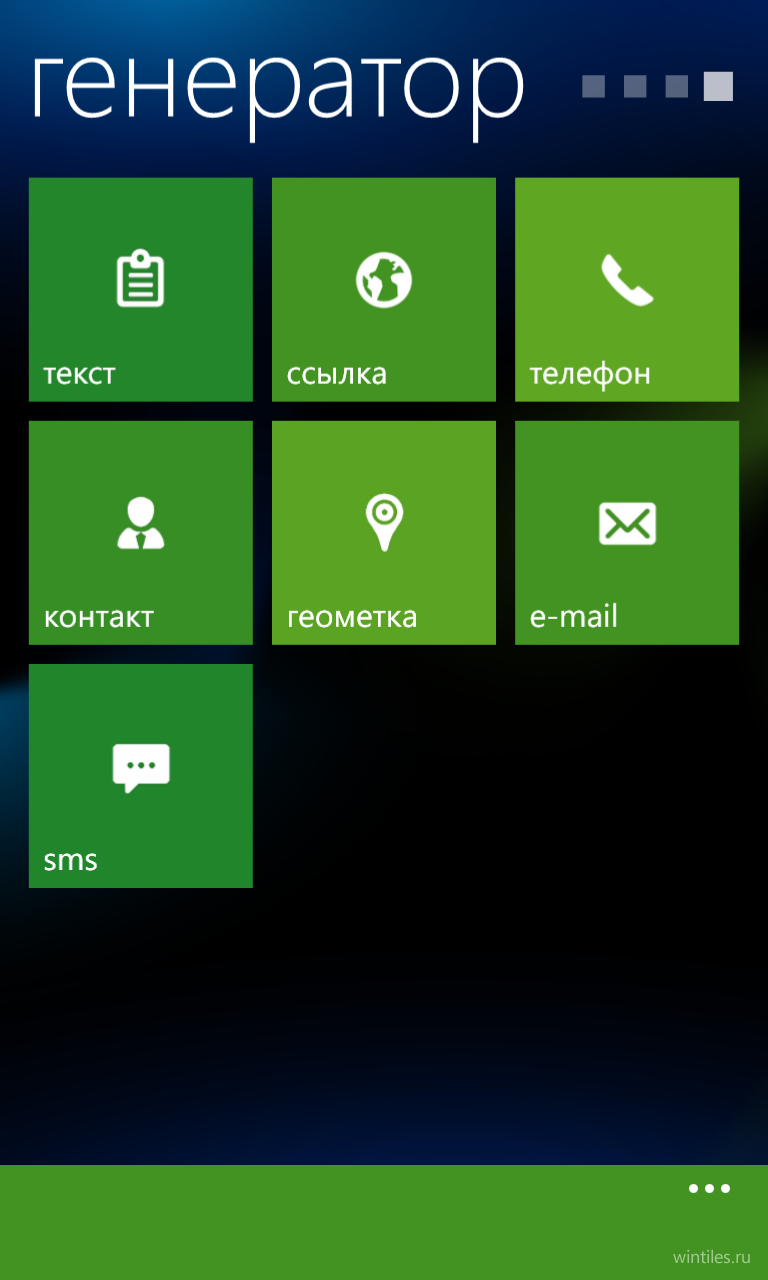Expand the app bar three-dots menu
The image size is (768, 1280).
point(709,1189)
